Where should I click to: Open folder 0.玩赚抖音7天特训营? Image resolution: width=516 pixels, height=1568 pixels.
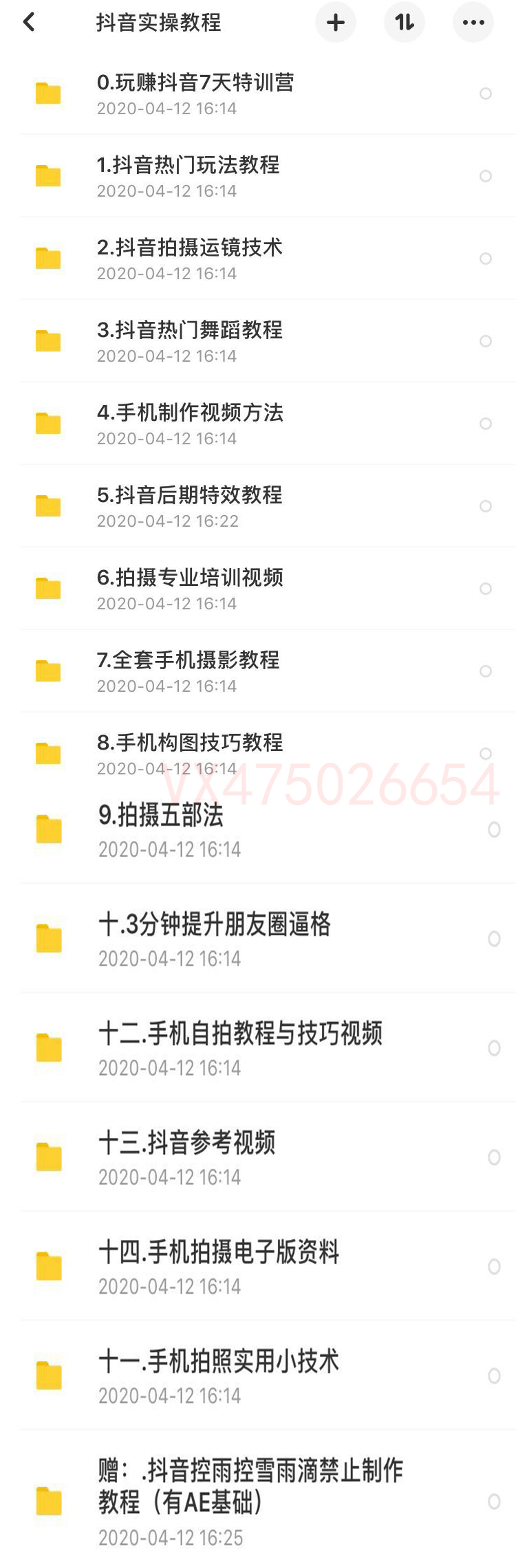195,83
